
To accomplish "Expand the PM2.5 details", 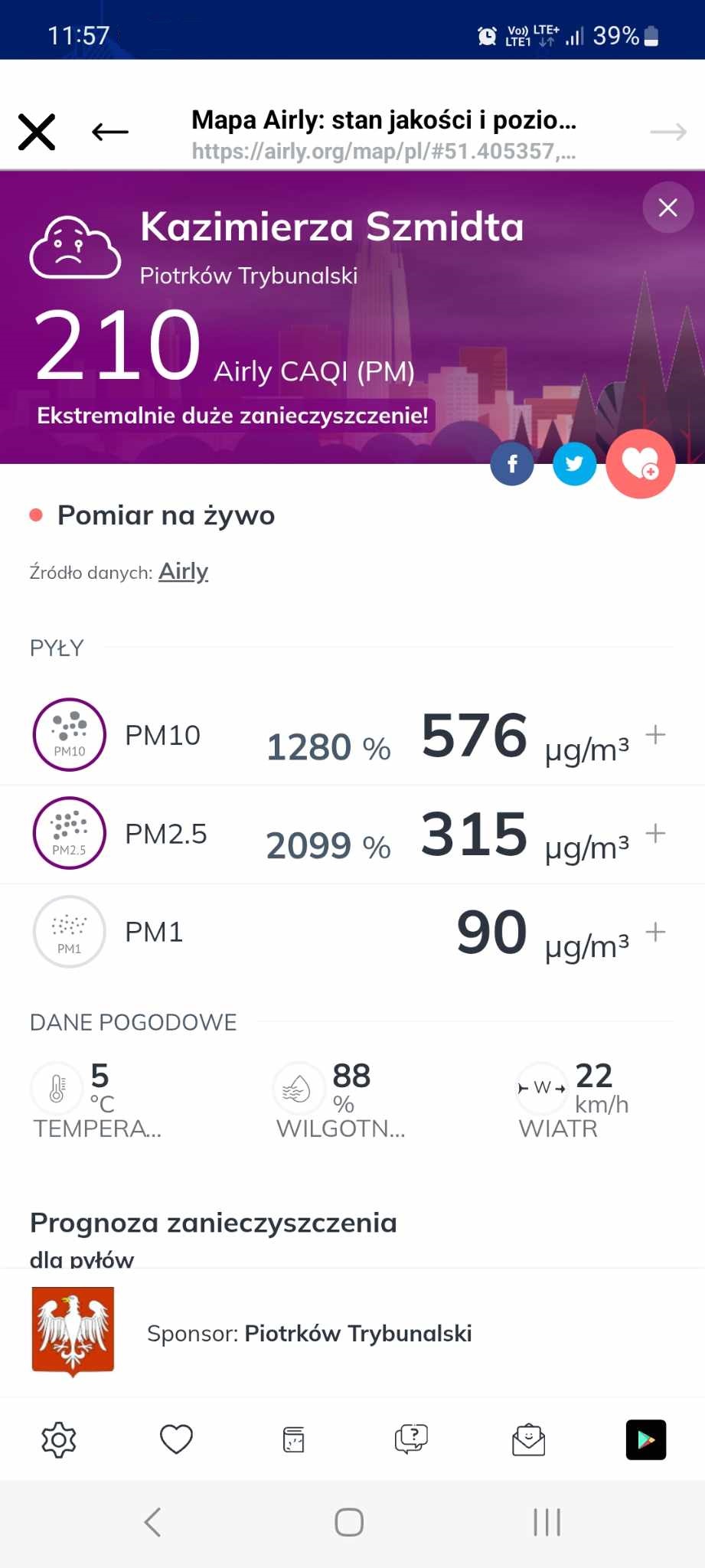I will (x=655, y=833).
